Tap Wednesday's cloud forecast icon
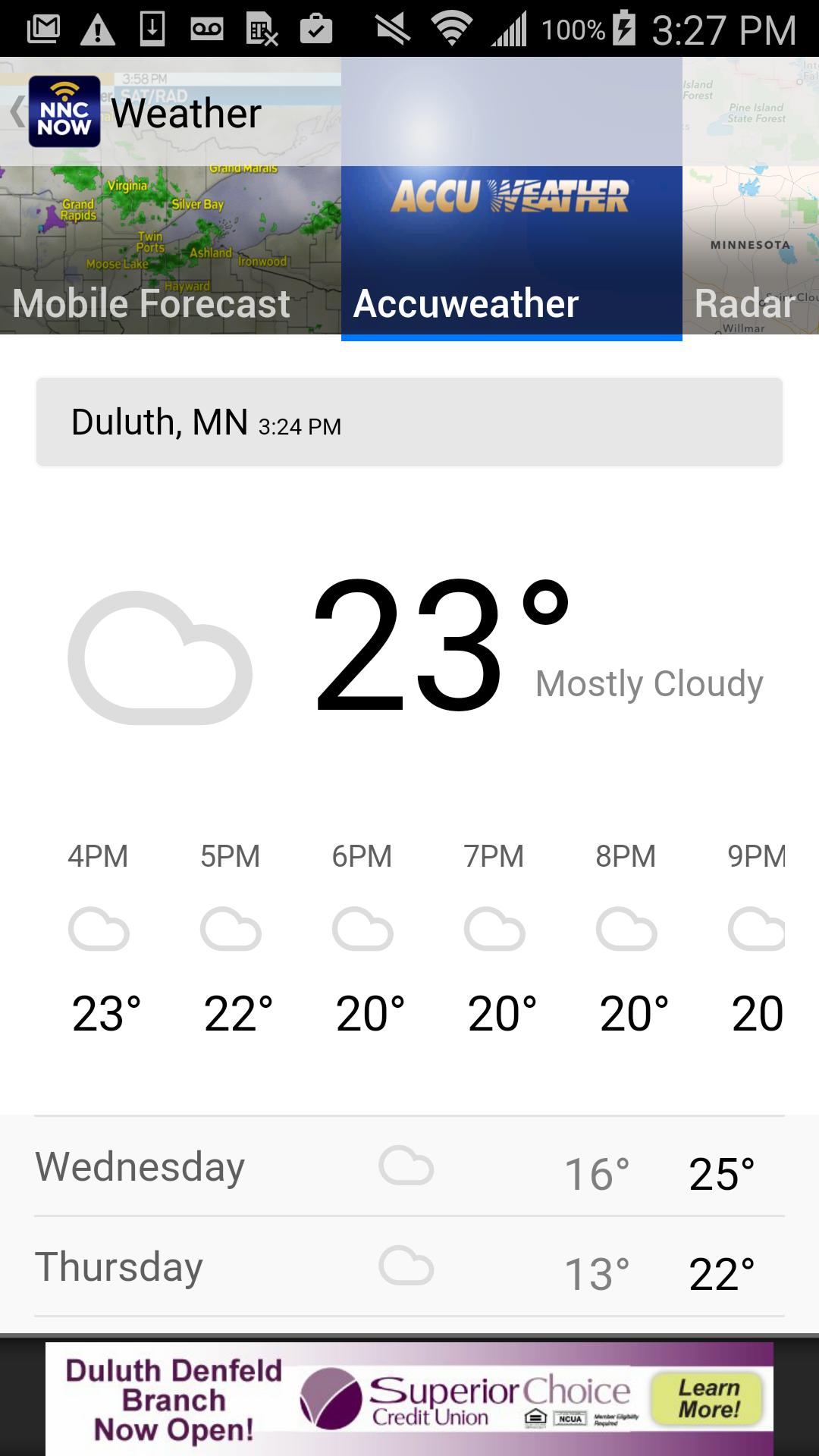Image resolution: width=819 pixels, height=1456 pixels. coord(407,1168)
